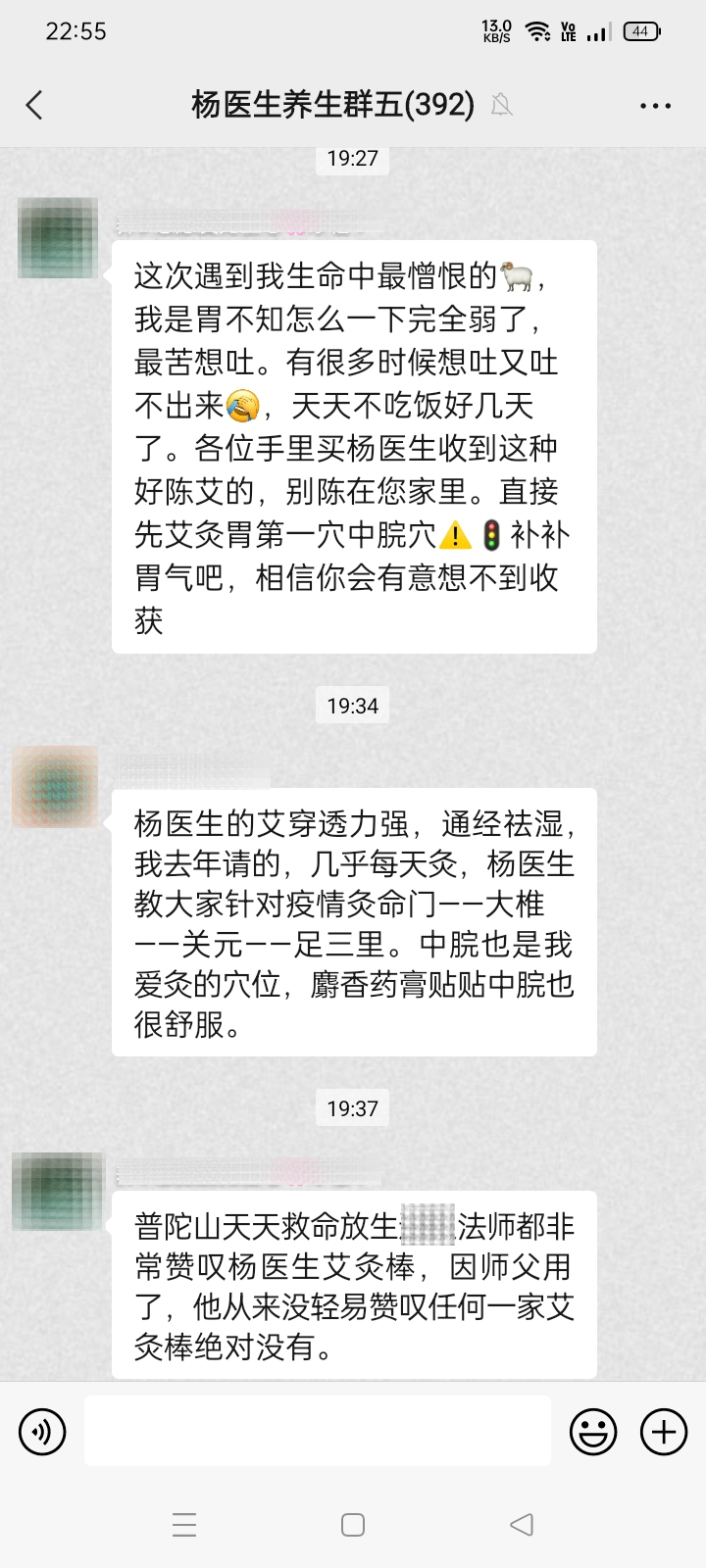Open avatar of sender of 19:37 message

(x=58, y=1191)
